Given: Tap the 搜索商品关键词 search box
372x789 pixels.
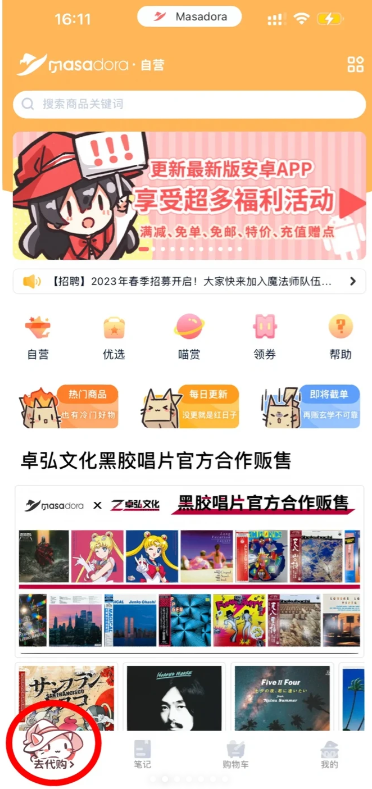Looking at the screenshot, I should point(189,105).
